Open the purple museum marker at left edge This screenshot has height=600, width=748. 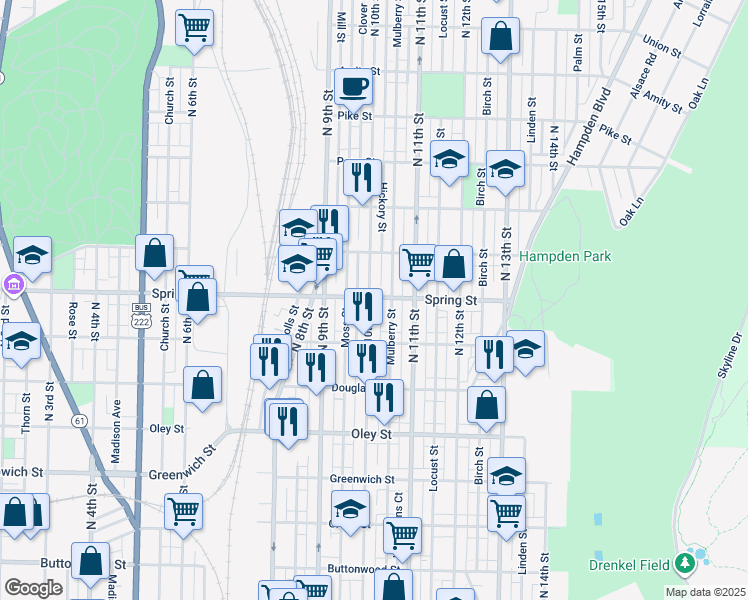(x=14, y=286)
